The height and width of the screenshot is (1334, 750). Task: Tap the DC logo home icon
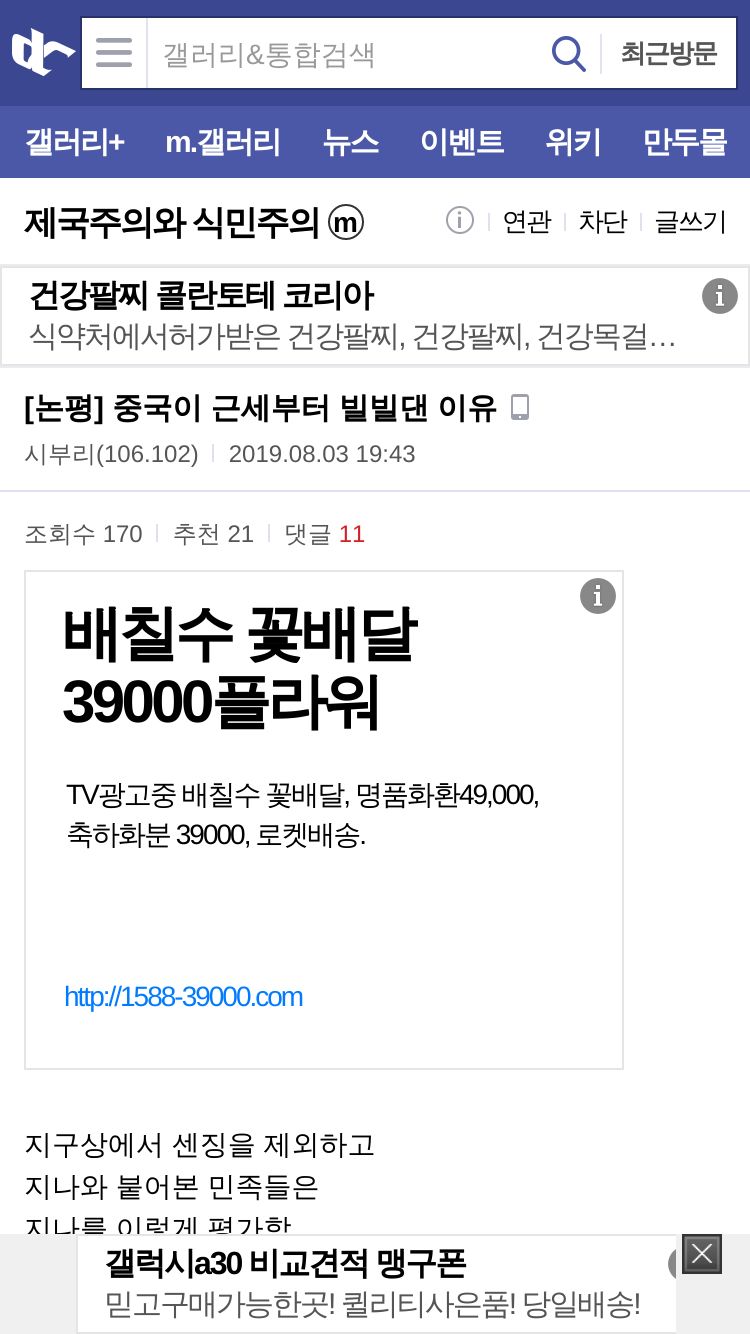point(42,52)
